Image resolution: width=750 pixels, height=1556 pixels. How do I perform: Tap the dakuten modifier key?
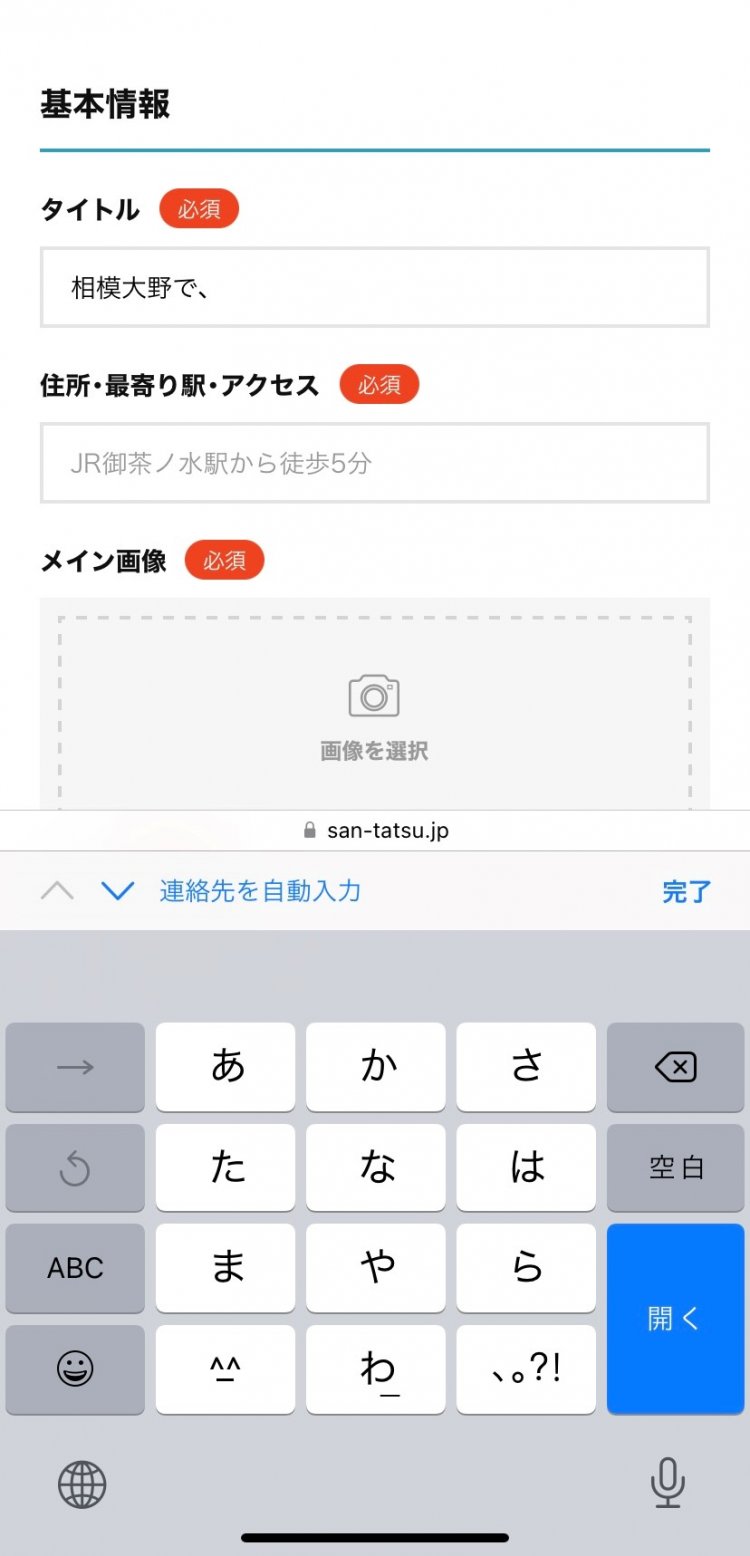(x=225, y=1369)
